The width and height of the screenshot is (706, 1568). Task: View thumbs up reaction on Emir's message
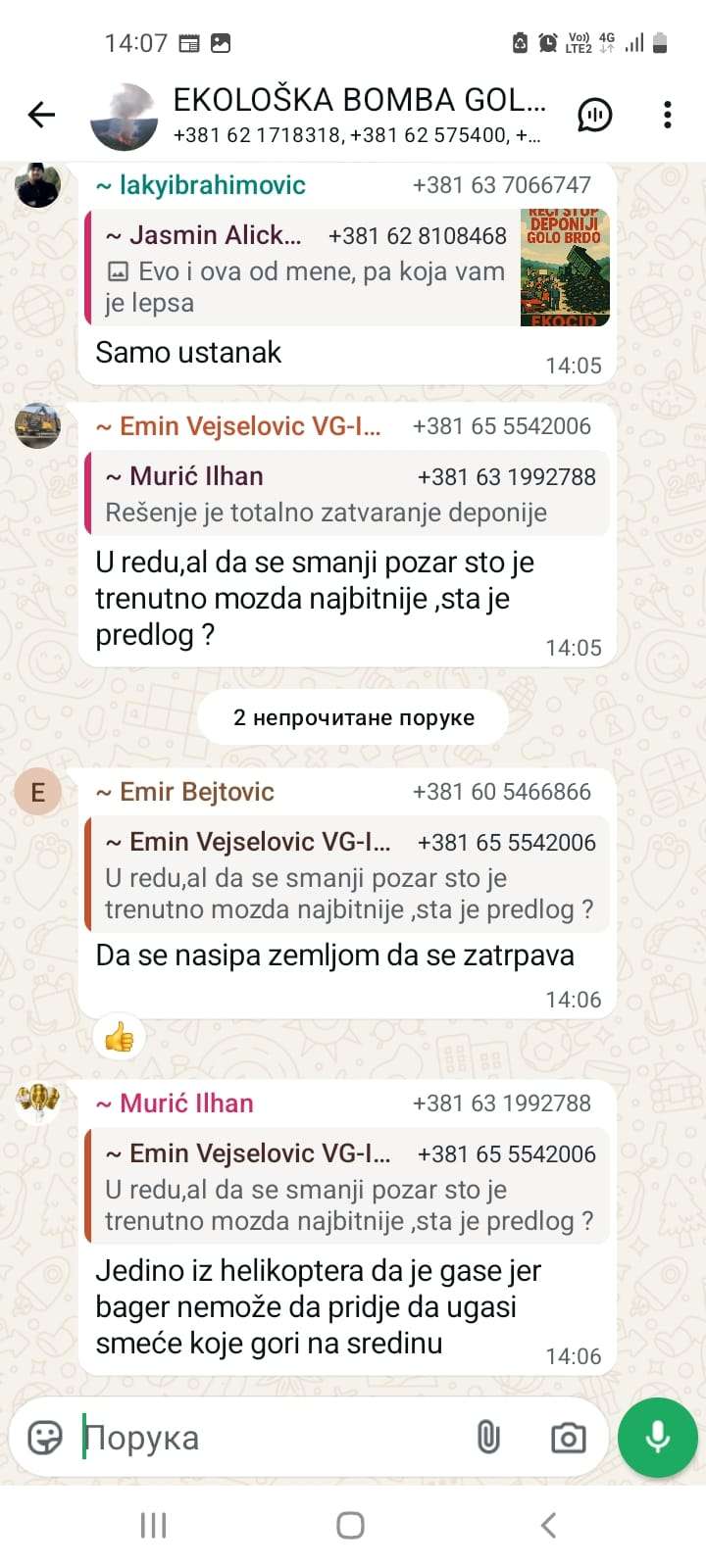pos(120,1037)
